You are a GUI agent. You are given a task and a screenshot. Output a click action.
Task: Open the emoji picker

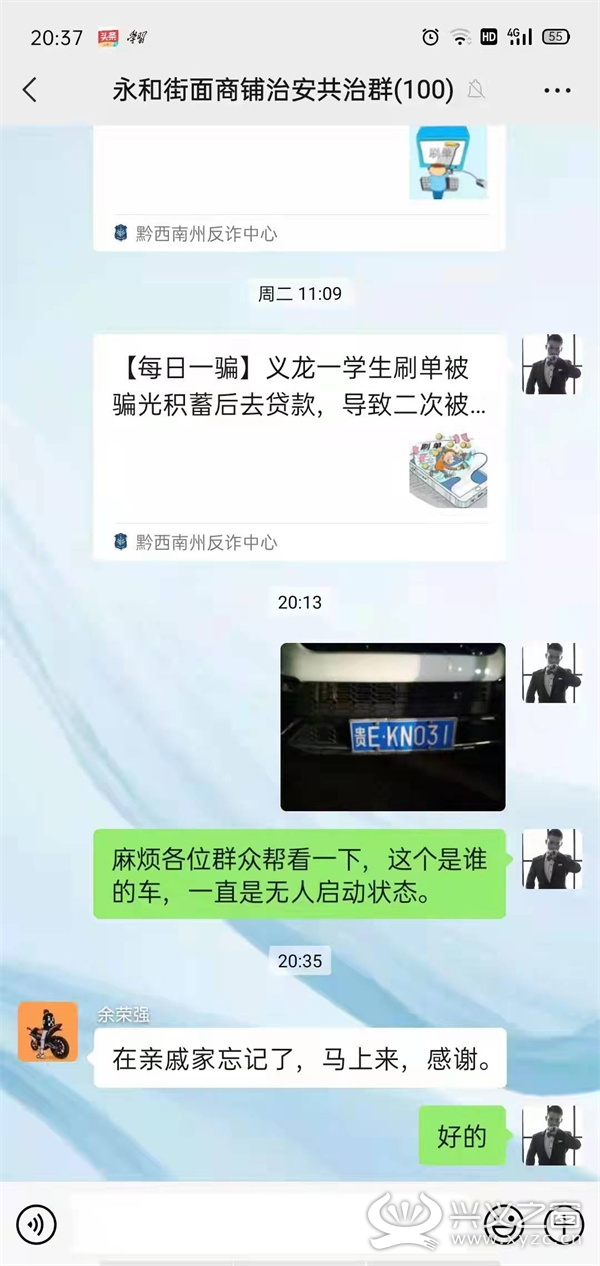[x=503, y=1223]
